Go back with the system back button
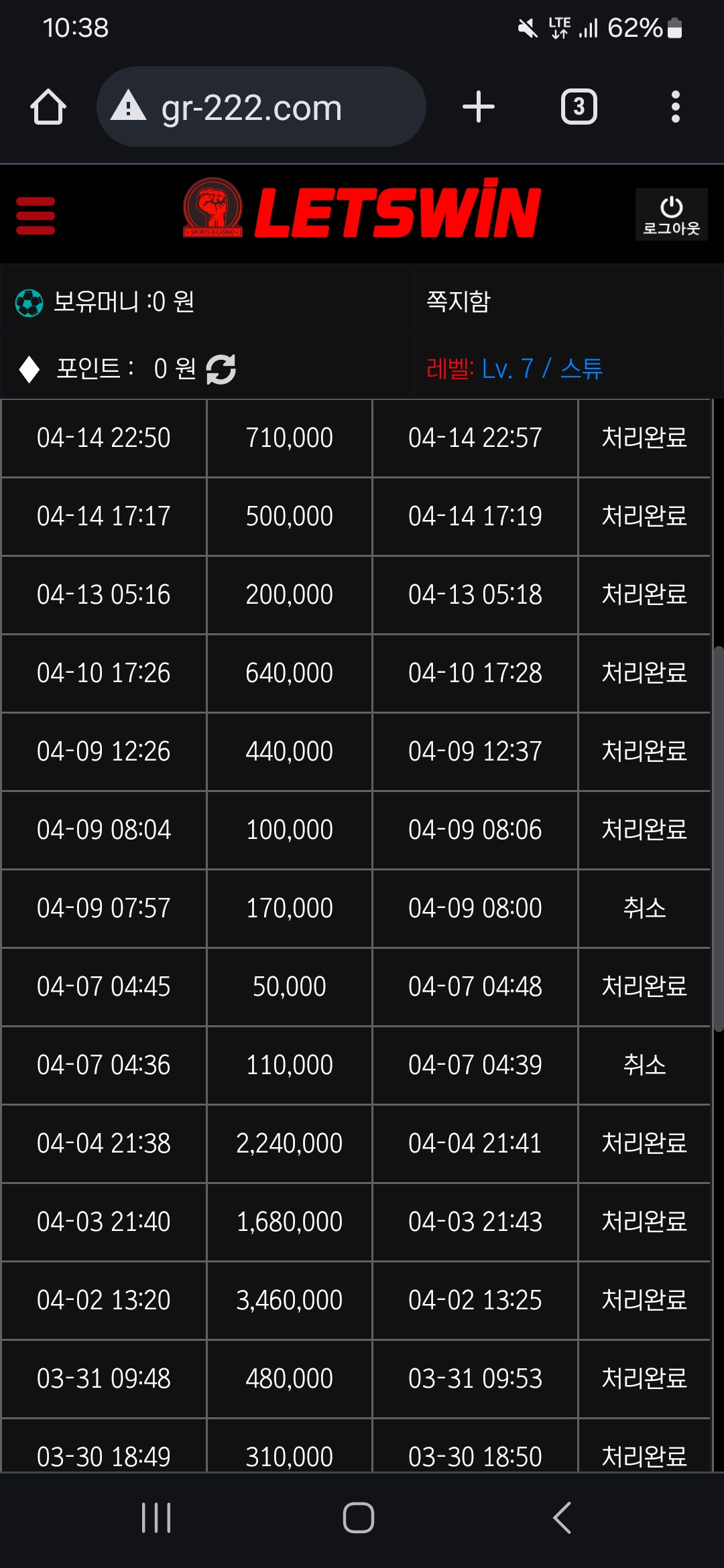 [562, 1518]
